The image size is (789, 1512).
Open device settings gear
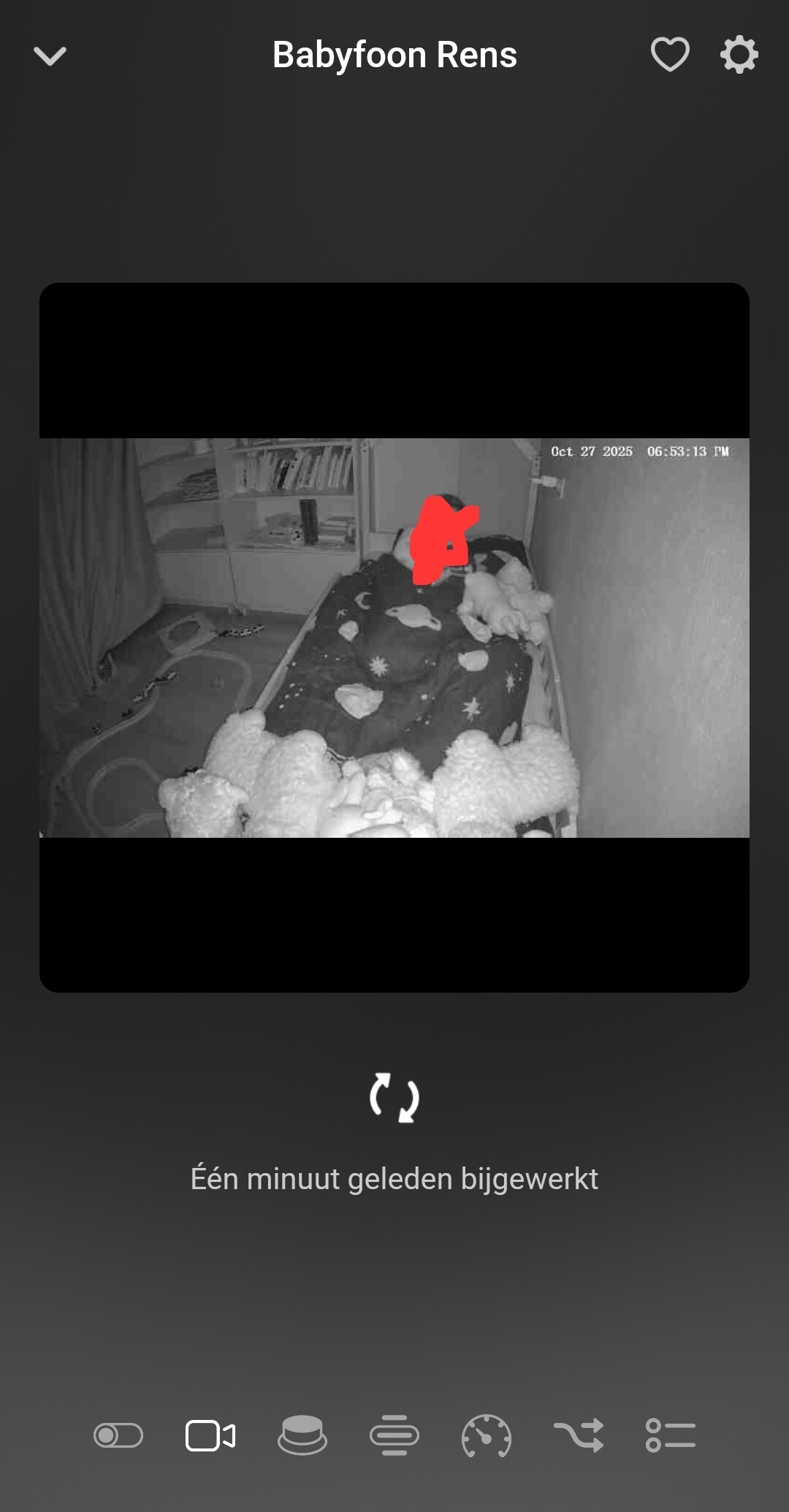[x=739, y=55]
